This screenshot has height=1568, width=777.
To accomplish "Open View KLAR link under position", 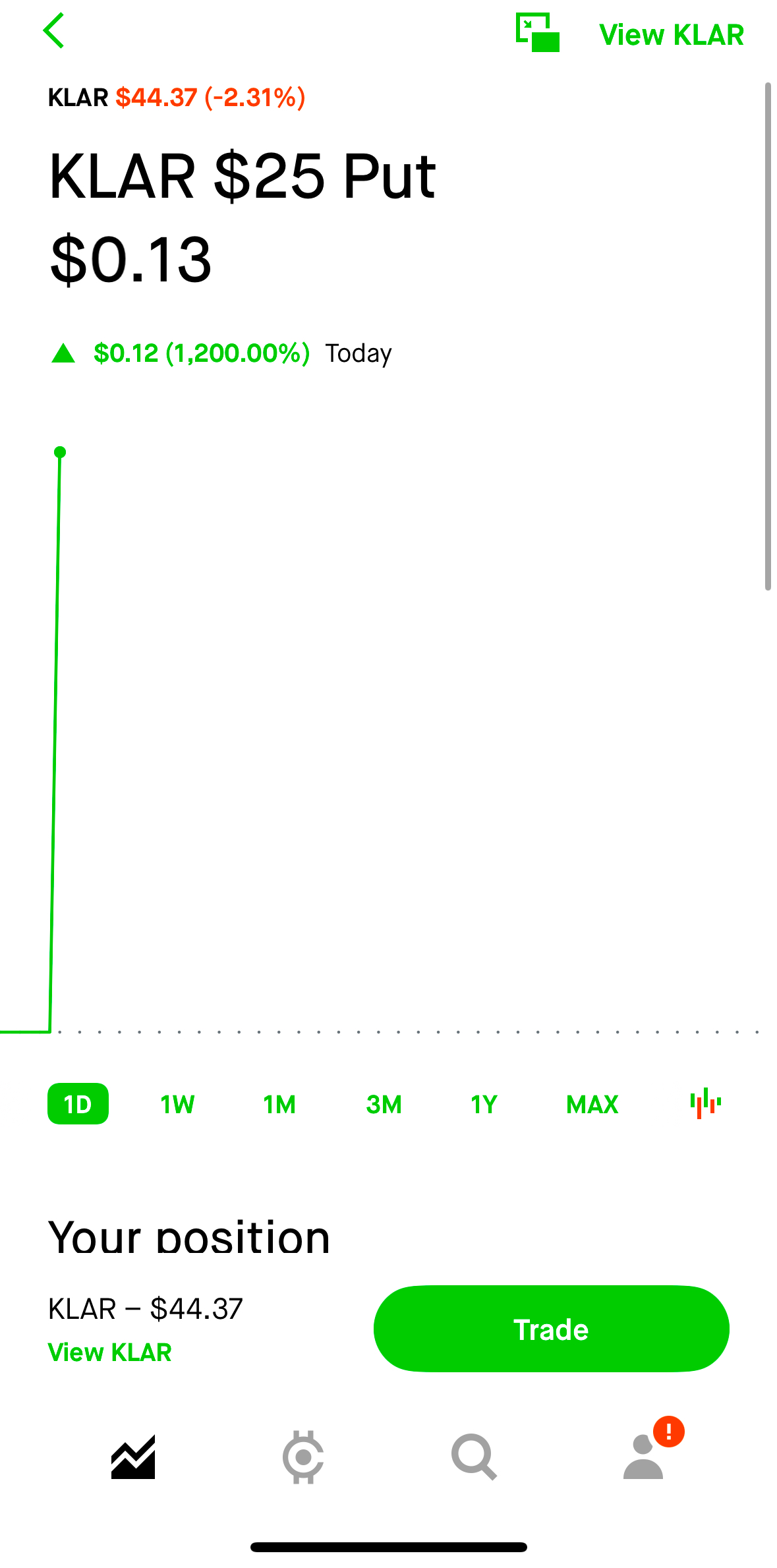I will pos(109,1352).
